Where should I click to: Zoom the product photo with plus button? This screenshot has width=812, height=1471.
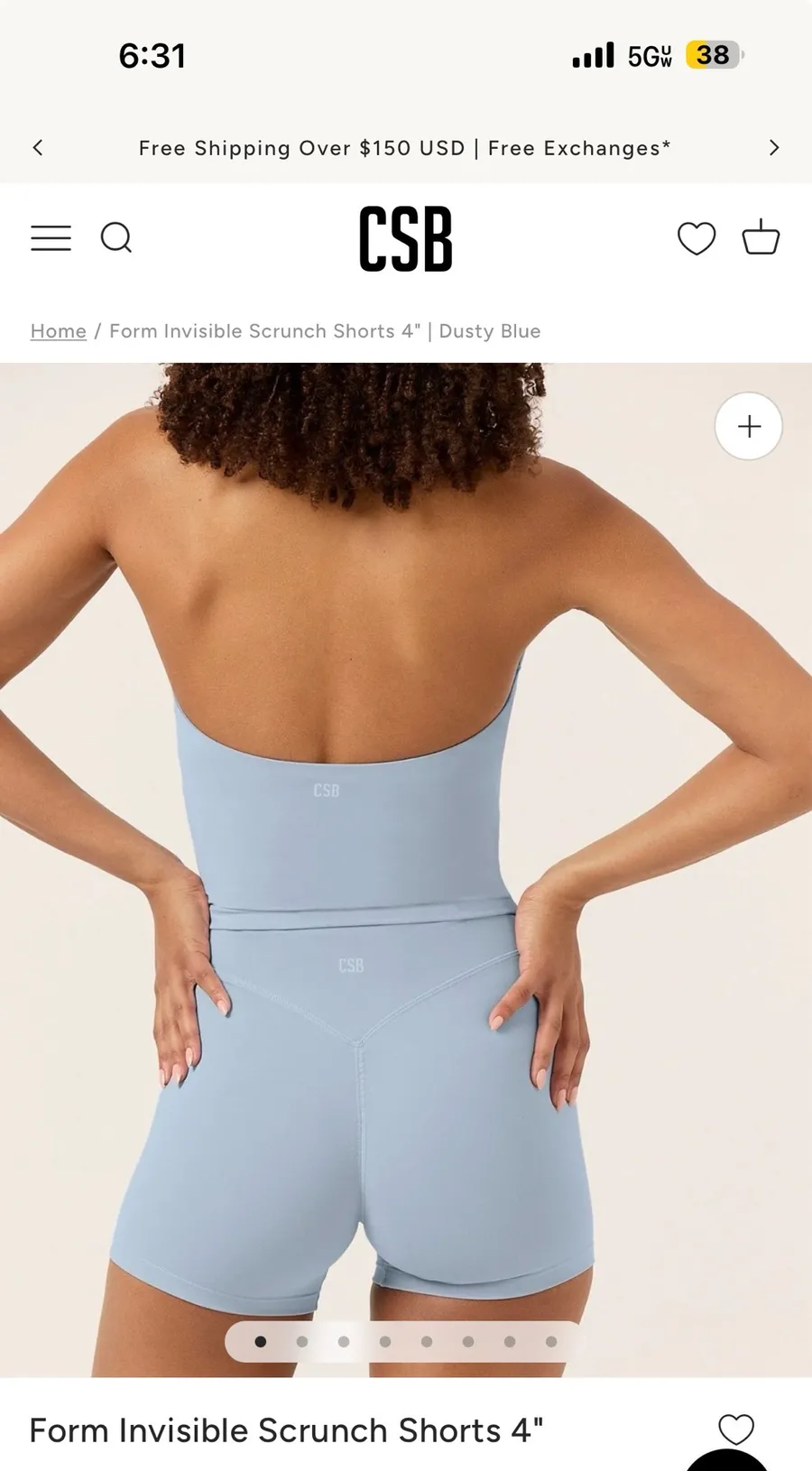(x=749, y=426)
